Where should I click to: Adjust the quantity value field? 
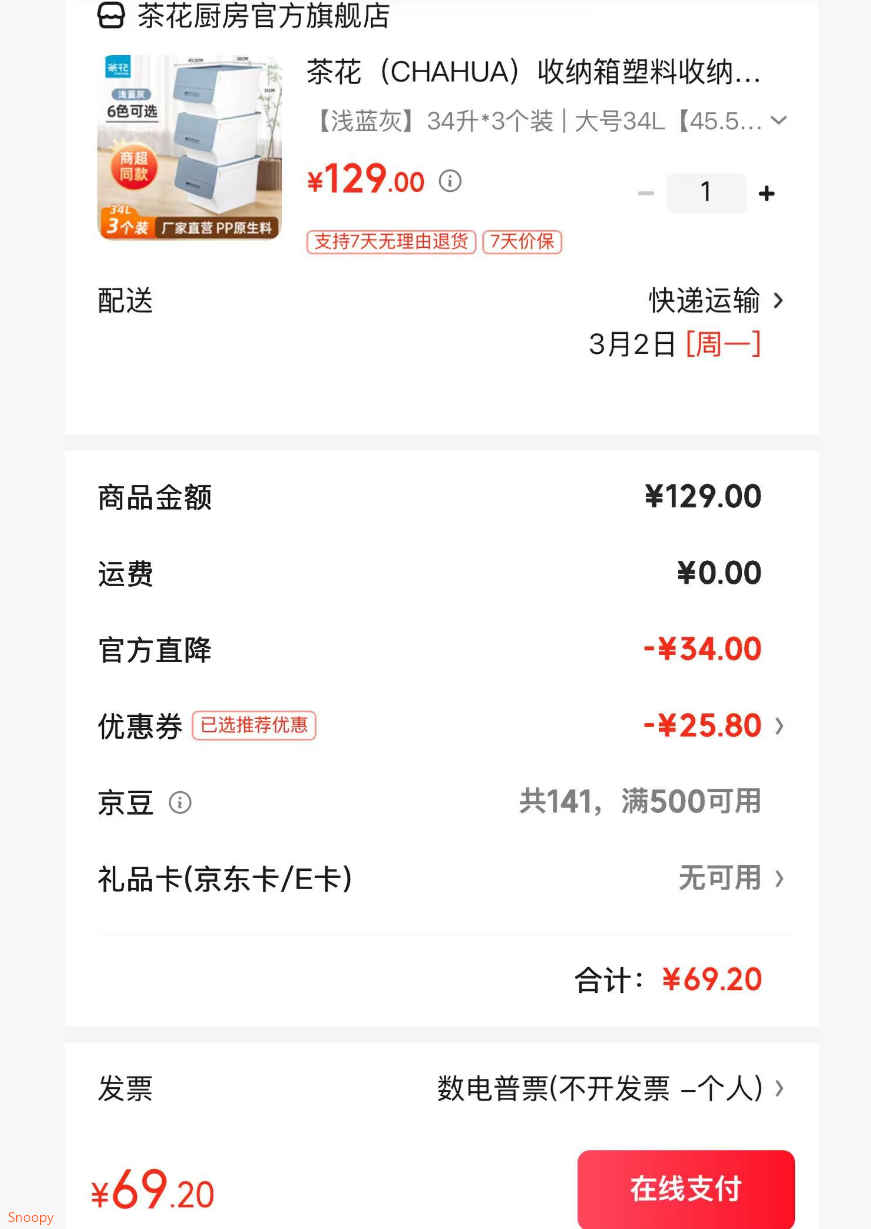click(706, 193)
